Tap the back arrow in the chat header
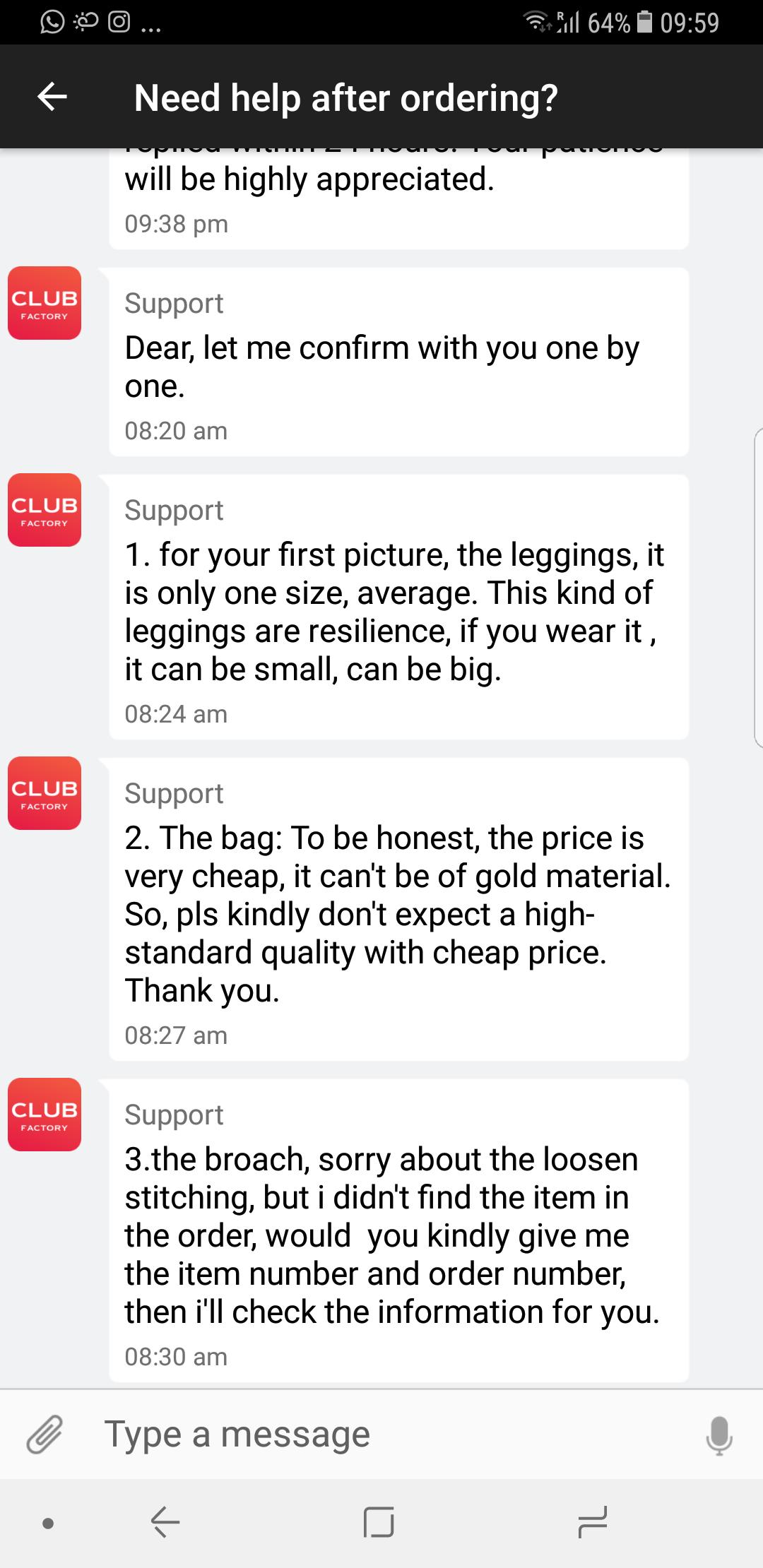This screenshot has height=1568, width=763. 50,97
